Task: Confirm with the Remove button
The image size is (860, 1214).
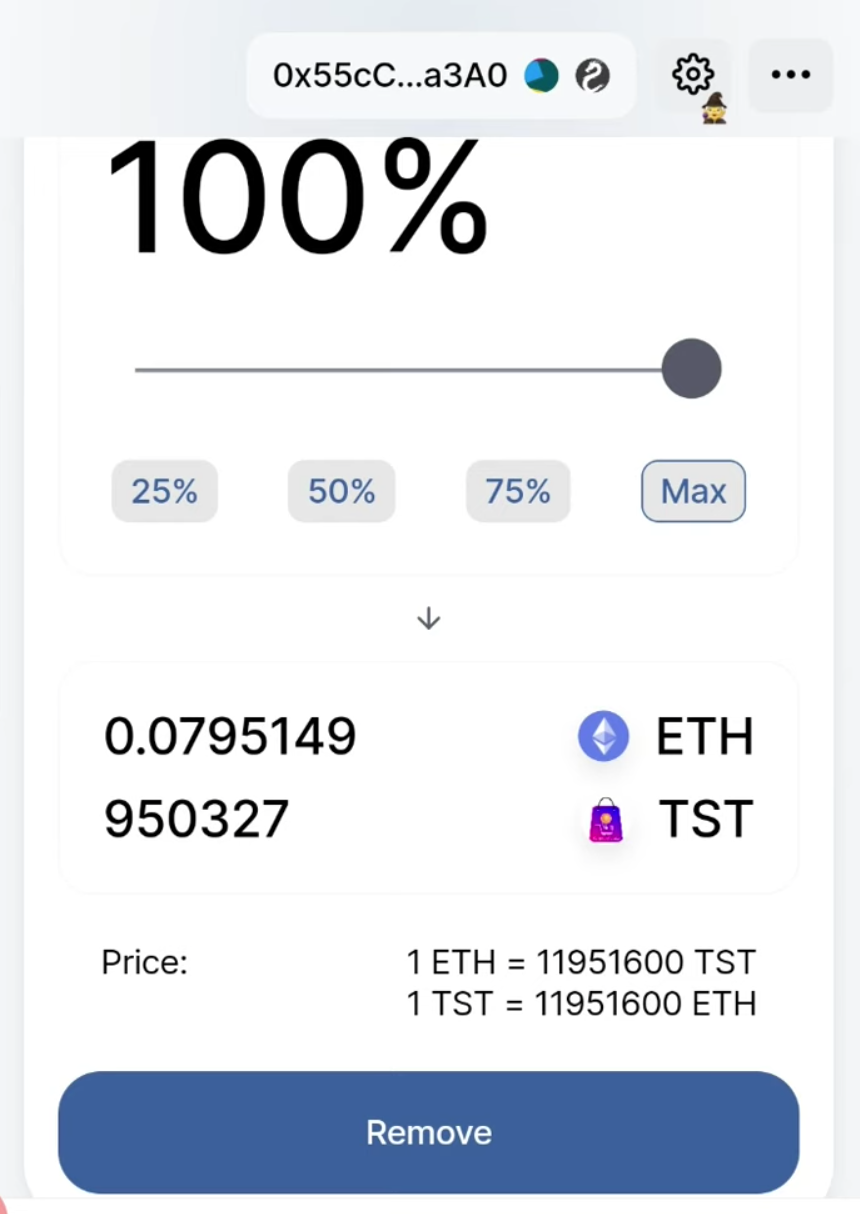Action: point(428,1132)
